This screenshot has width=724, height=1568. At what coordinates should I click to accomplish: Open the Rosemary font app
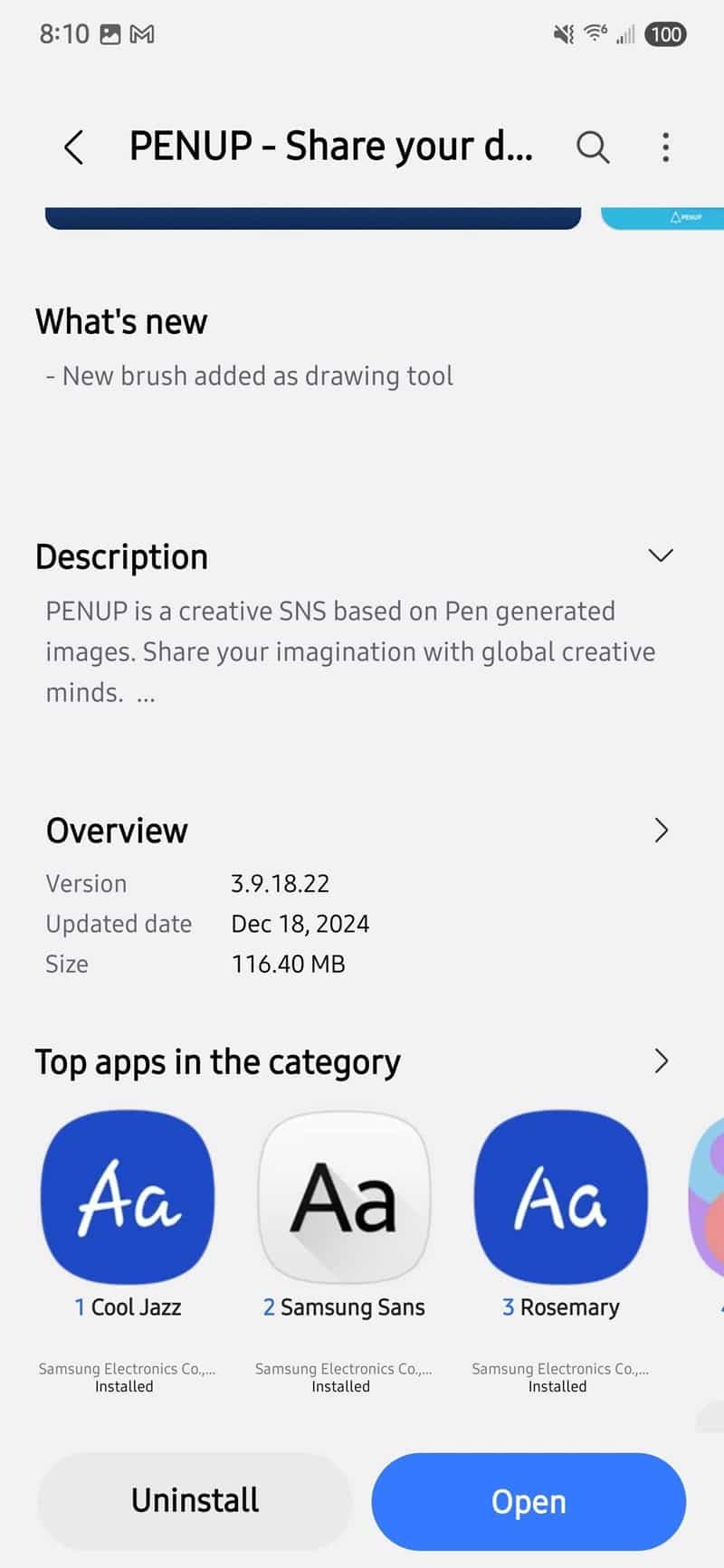[561, 1198]
